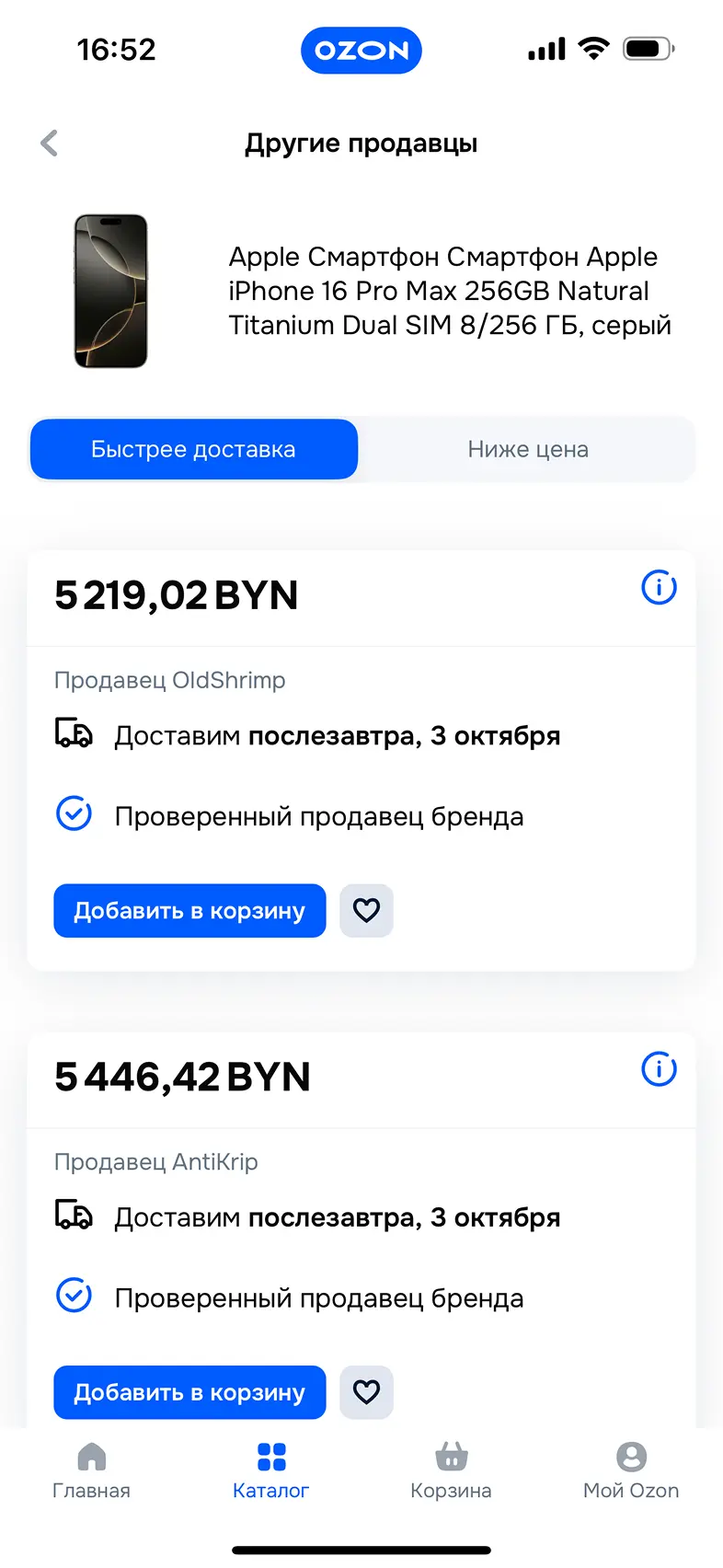Add OldShrimp's offer to the cart
The image size is (723, 1568).
point(189,911)
